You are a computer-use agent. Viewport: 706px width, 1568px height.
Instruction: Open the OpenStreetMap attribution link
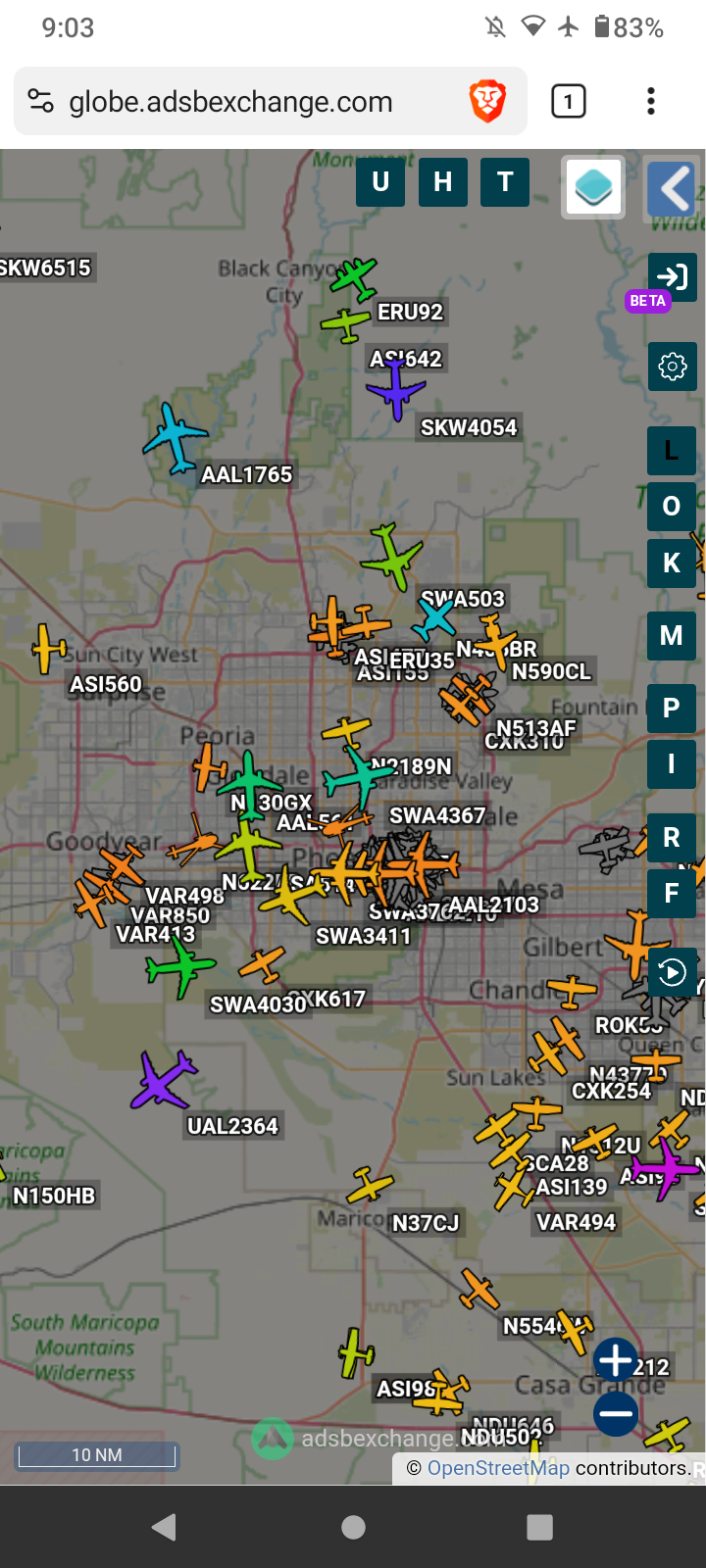pyautogui.click(x=498, y=1468)
